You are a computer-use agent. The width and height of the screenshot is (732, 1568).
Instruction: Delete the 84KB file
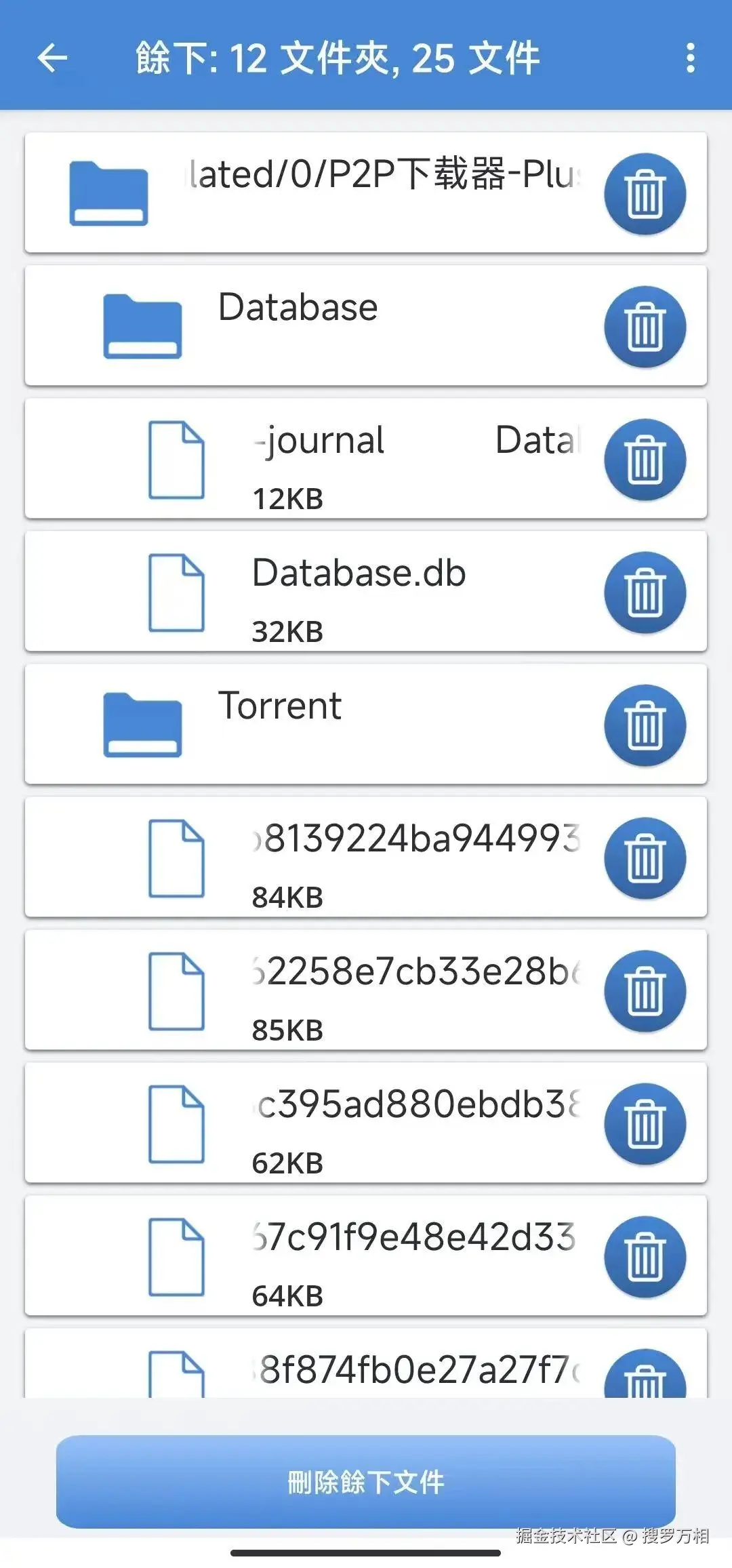click(645, 858)
